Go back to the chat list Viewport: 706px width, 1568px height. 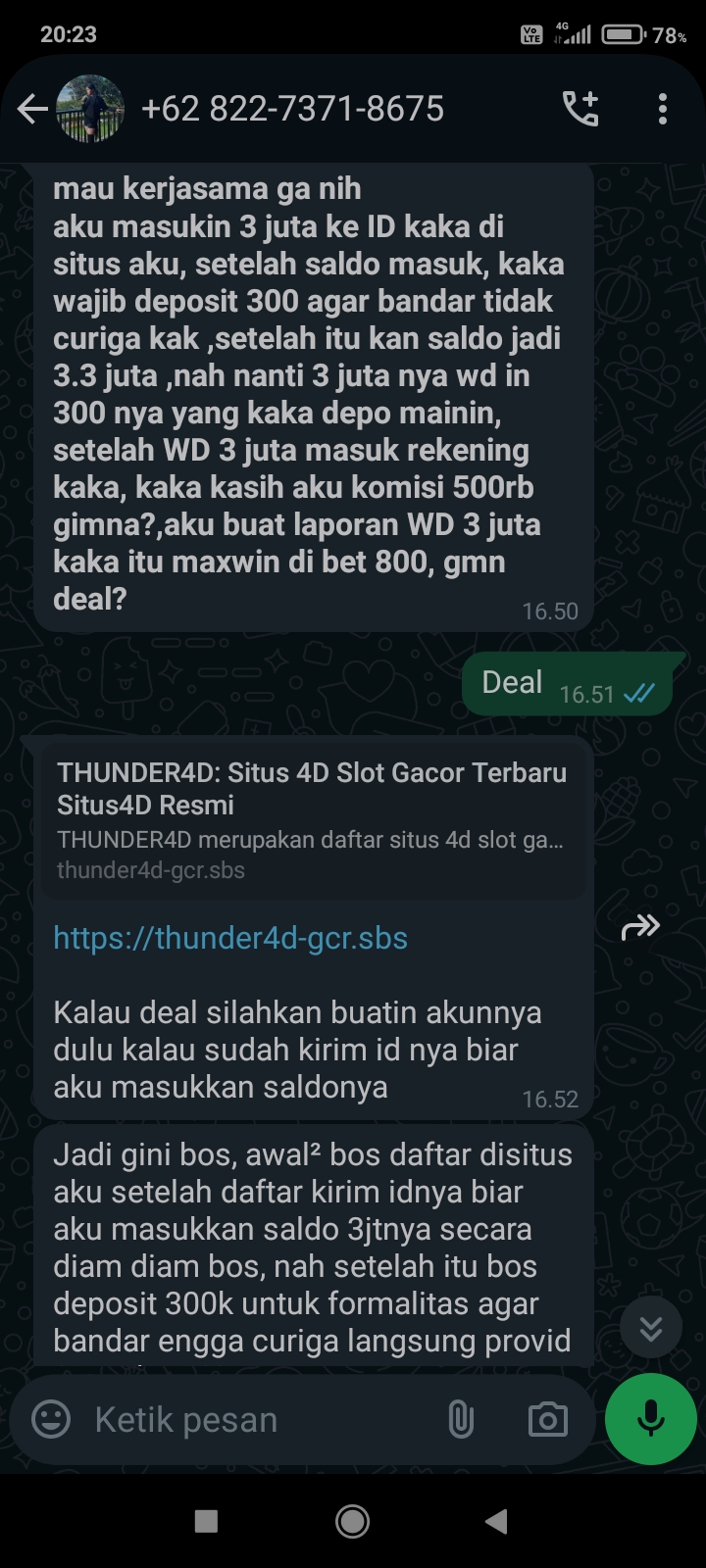click(31, 109)
